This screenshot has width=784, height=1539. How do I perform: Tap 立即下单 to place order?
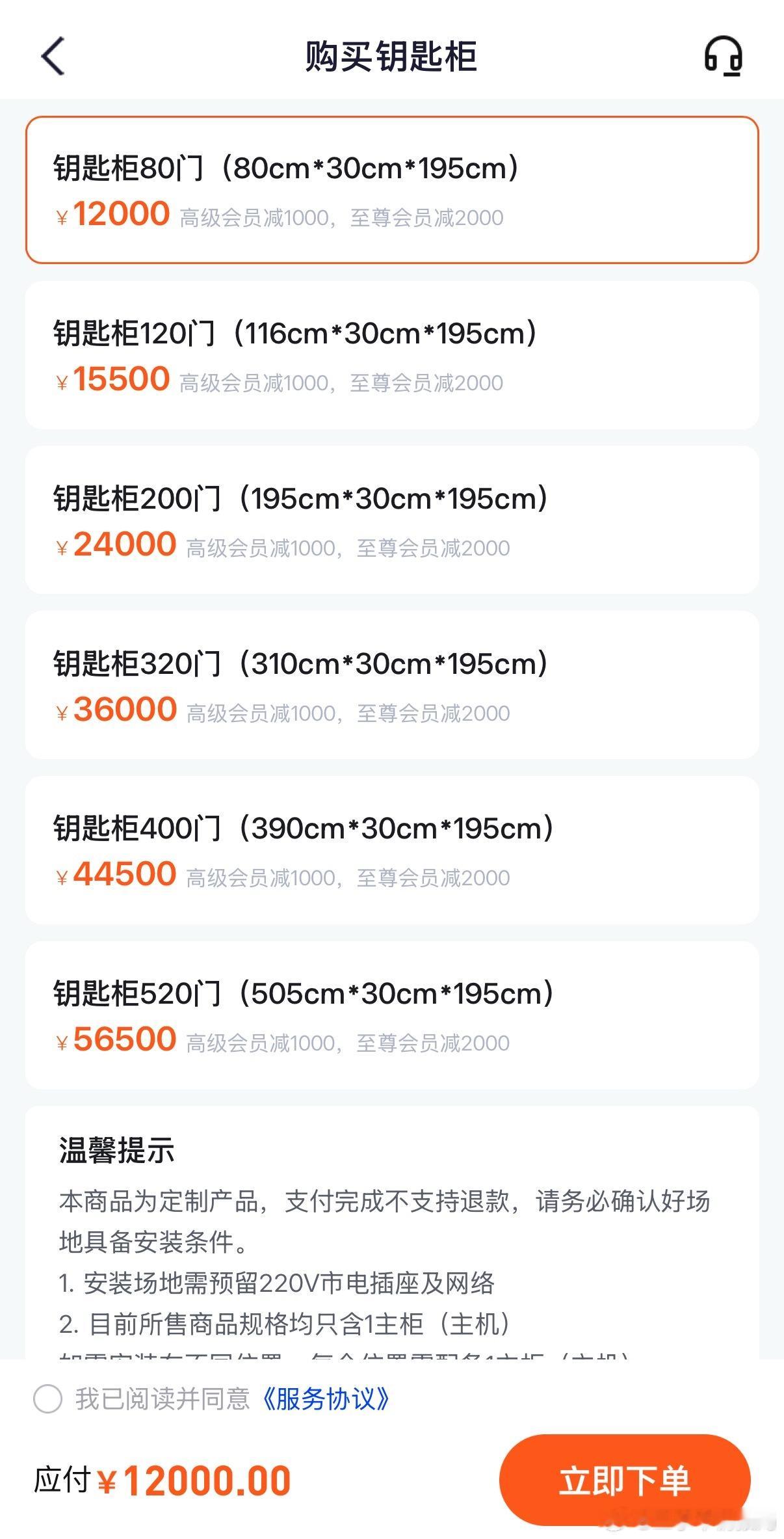click(625, 1480)
